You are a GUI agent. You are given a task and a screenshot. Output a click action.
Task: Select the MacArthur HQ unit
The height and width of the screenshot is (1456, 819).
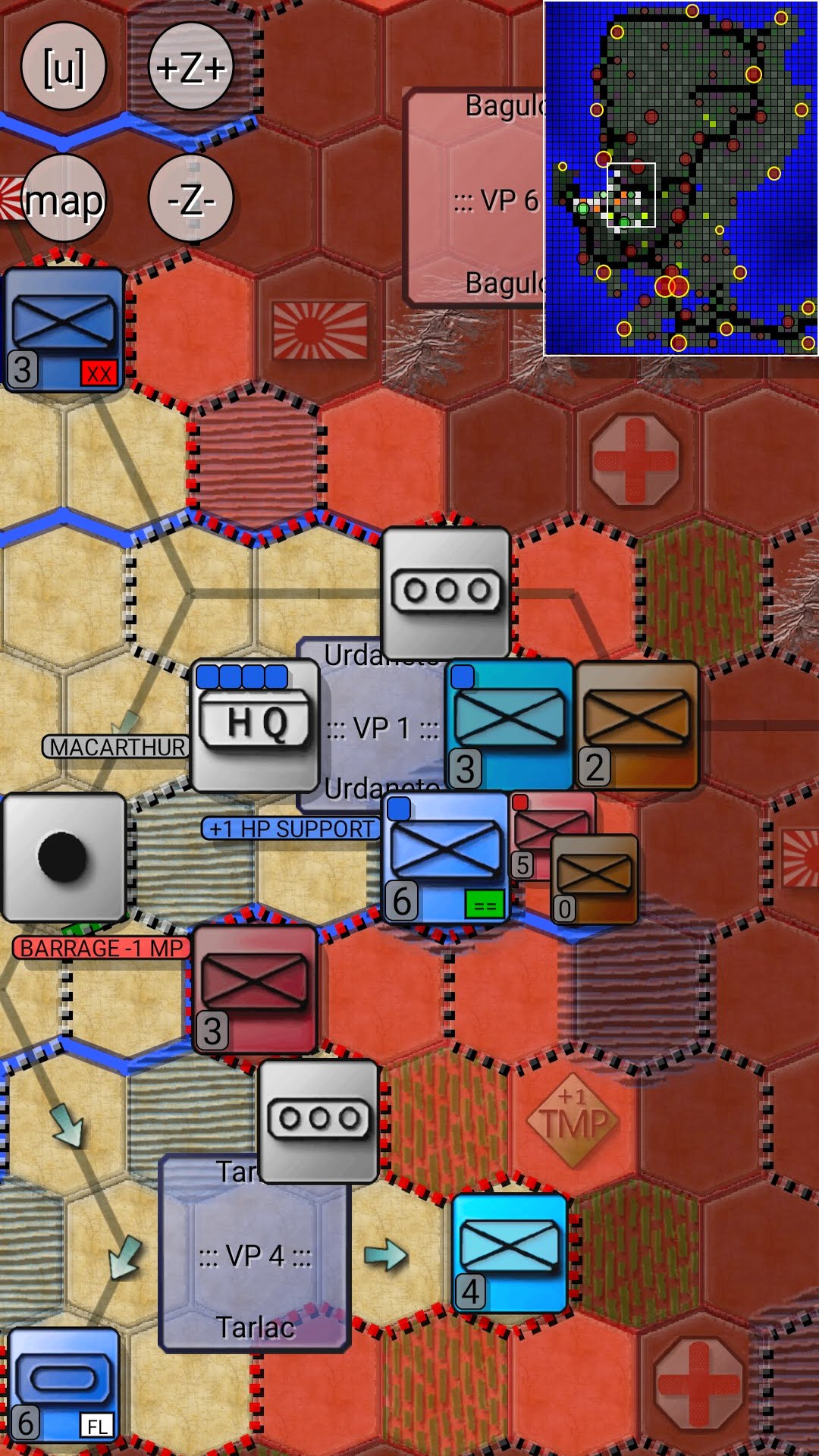tap(255, 726)
